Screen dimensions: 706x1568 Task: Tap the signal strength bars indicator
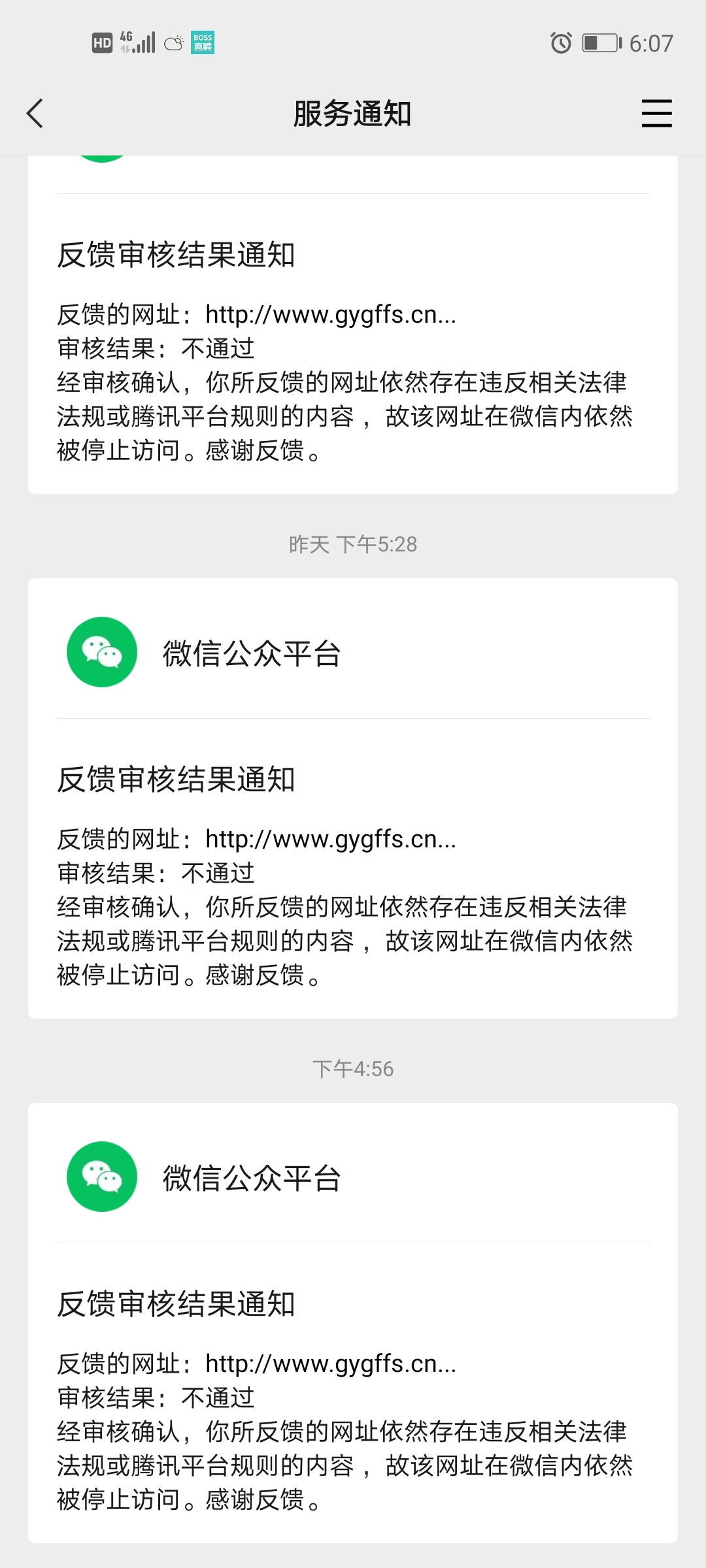[x=145, y=42]
